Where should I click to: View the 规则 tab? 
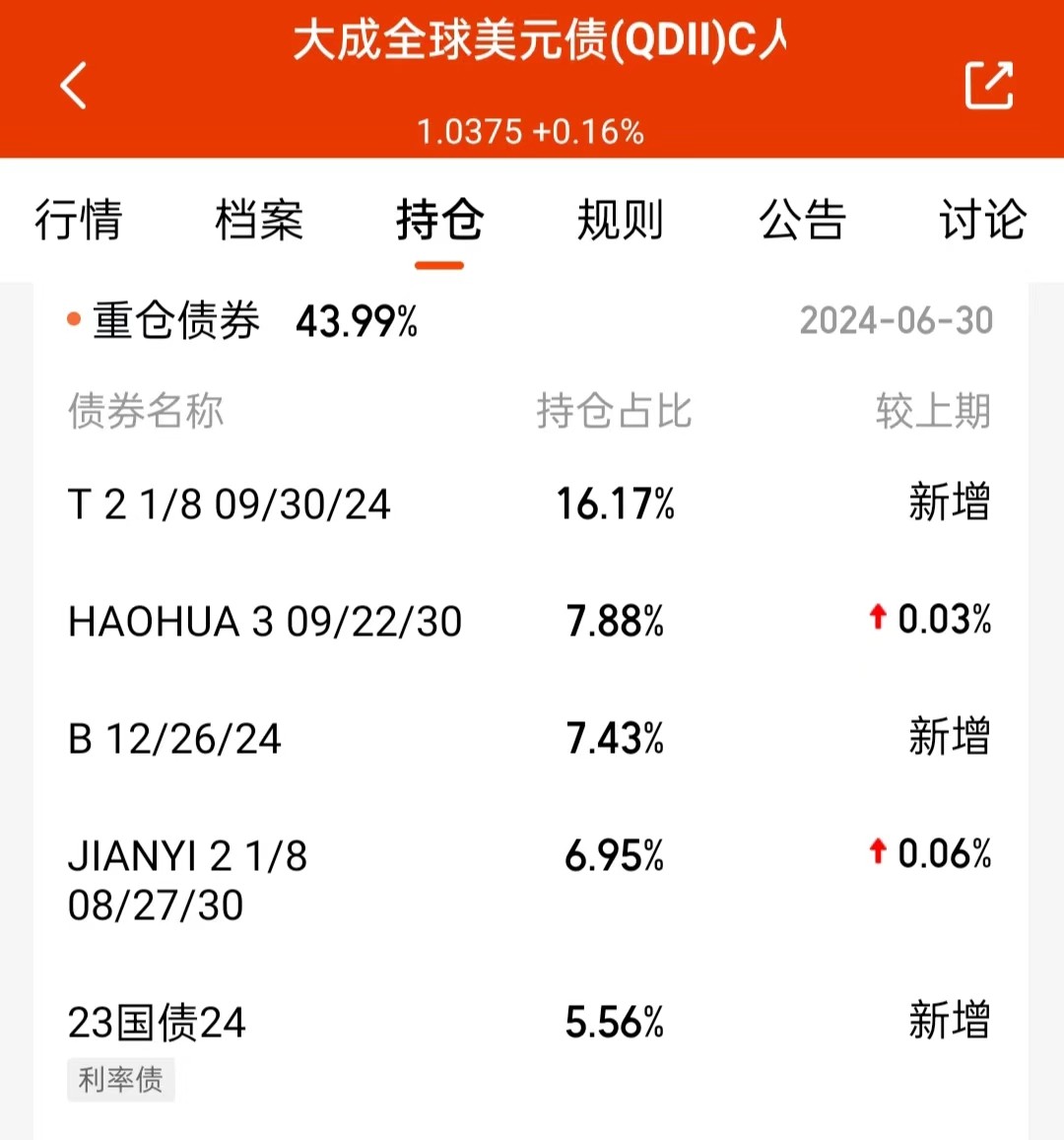(621, 219)
